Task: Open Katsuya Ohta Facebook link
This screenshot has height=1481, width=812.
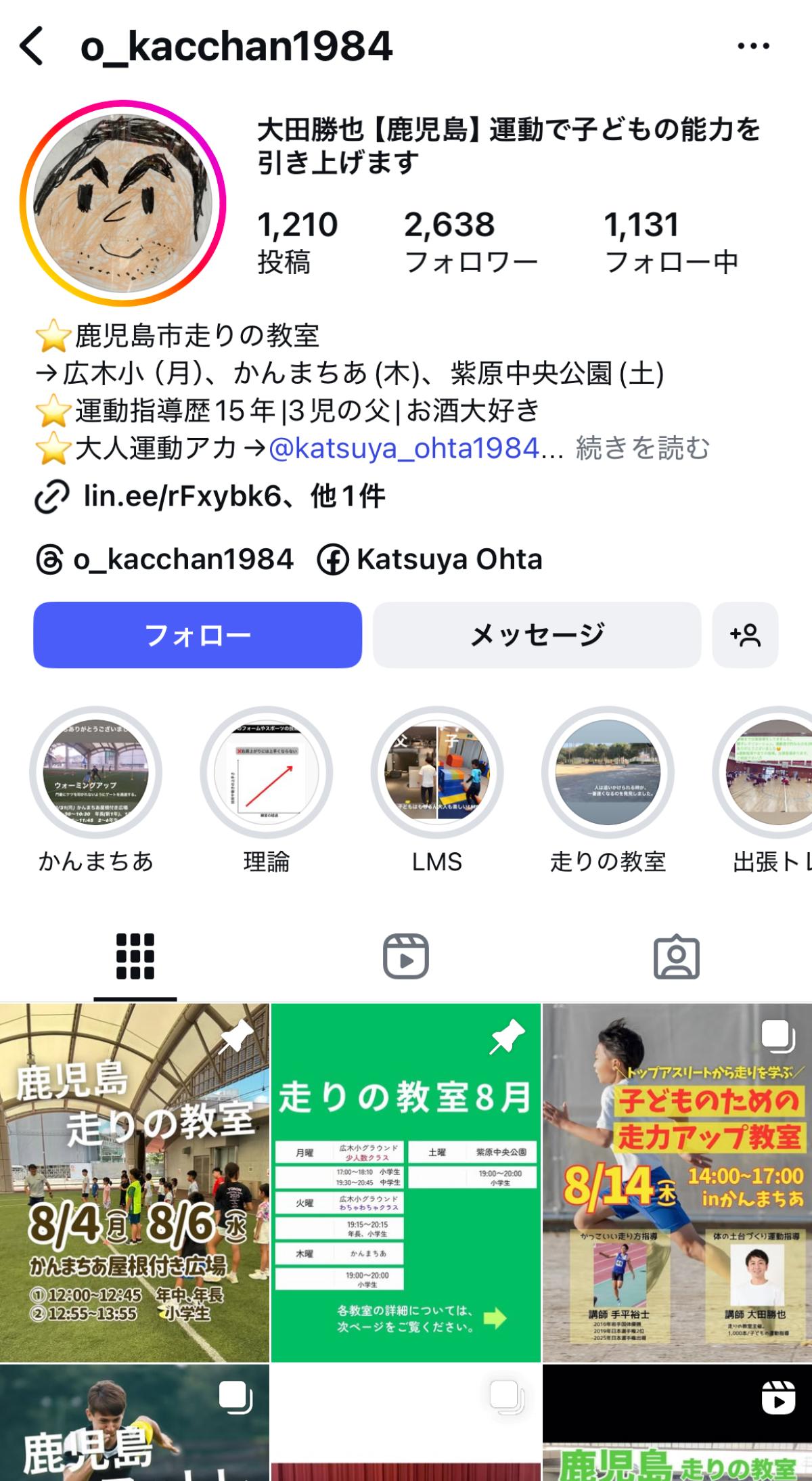Action: click(430, 560)
